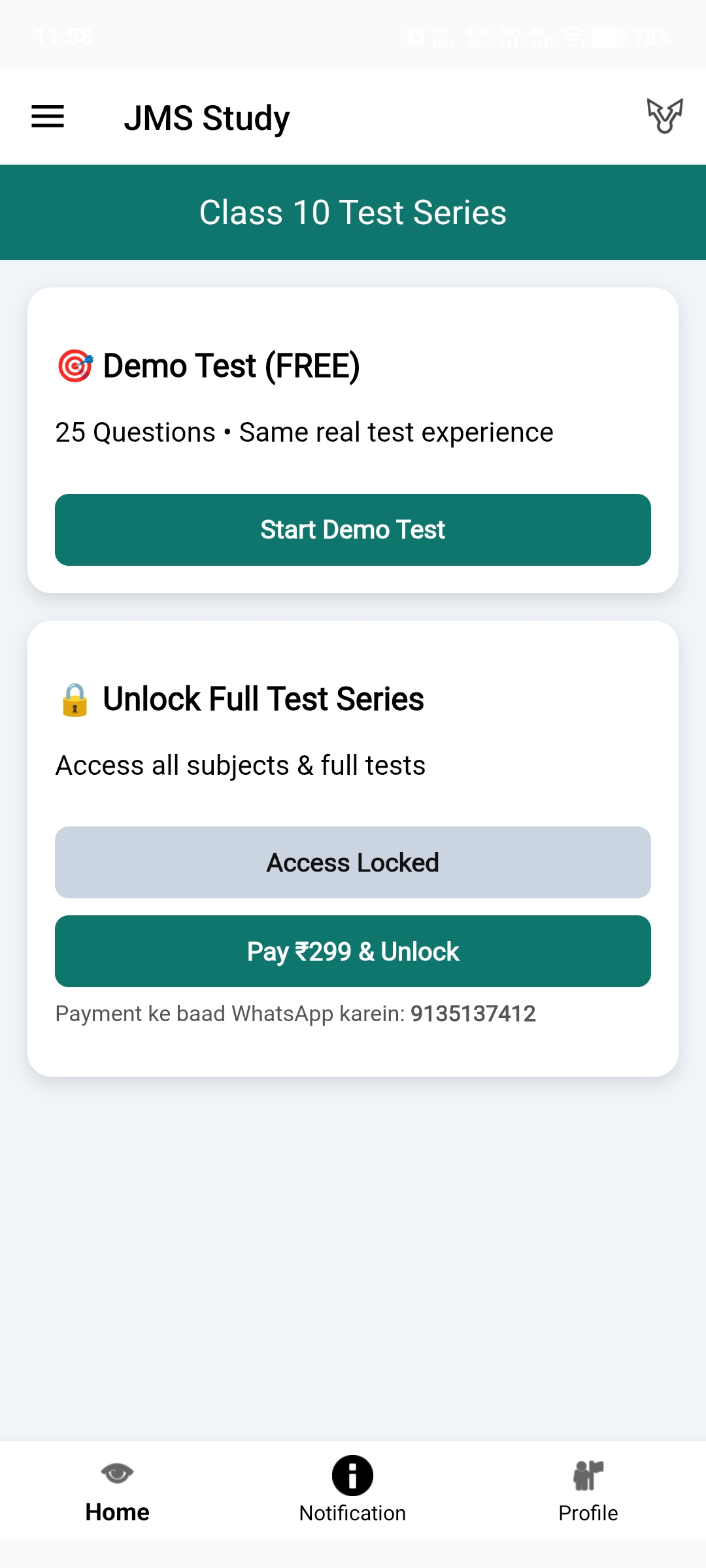Open the hamburger drawer menu
This screenshot has height=1568, width=706.
(x=48, y=117)
